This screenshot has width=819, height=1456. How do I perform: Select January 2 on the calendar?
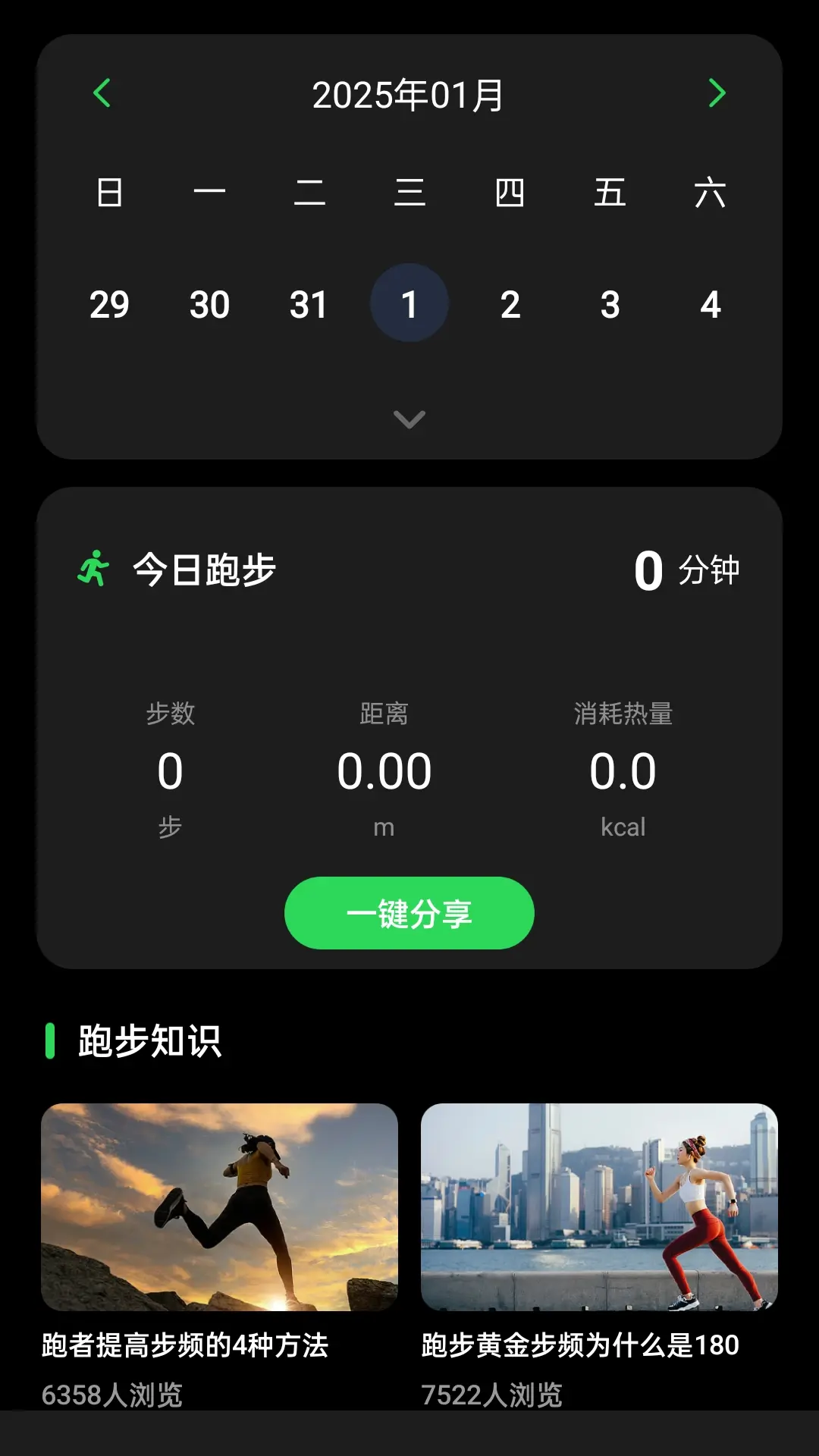[x=510, y=304]
